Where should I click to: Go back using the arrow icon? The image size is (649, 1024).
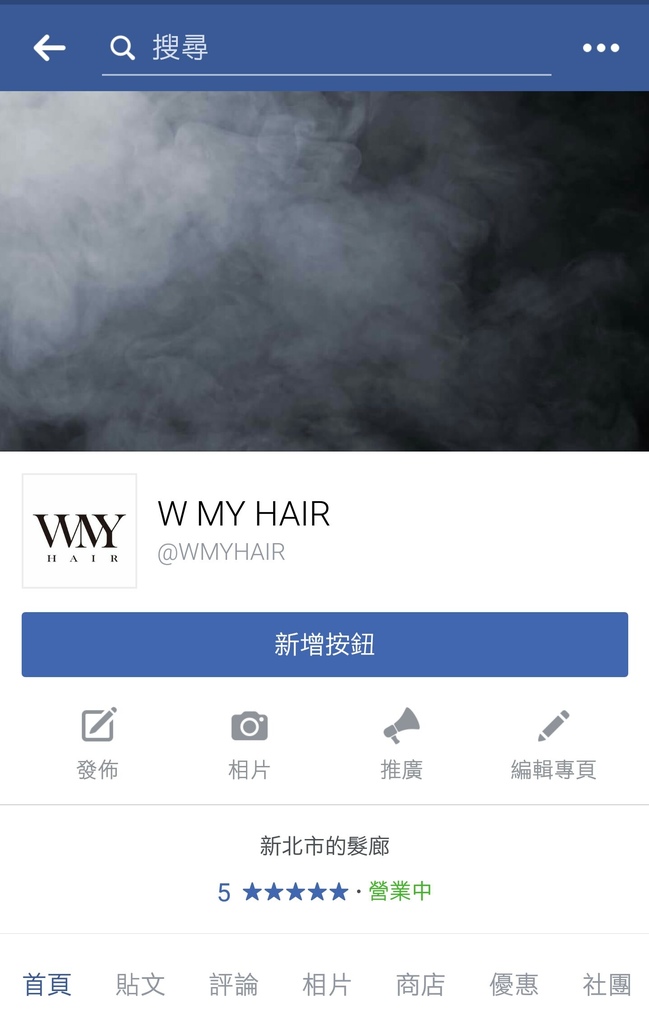click(48, 47)
